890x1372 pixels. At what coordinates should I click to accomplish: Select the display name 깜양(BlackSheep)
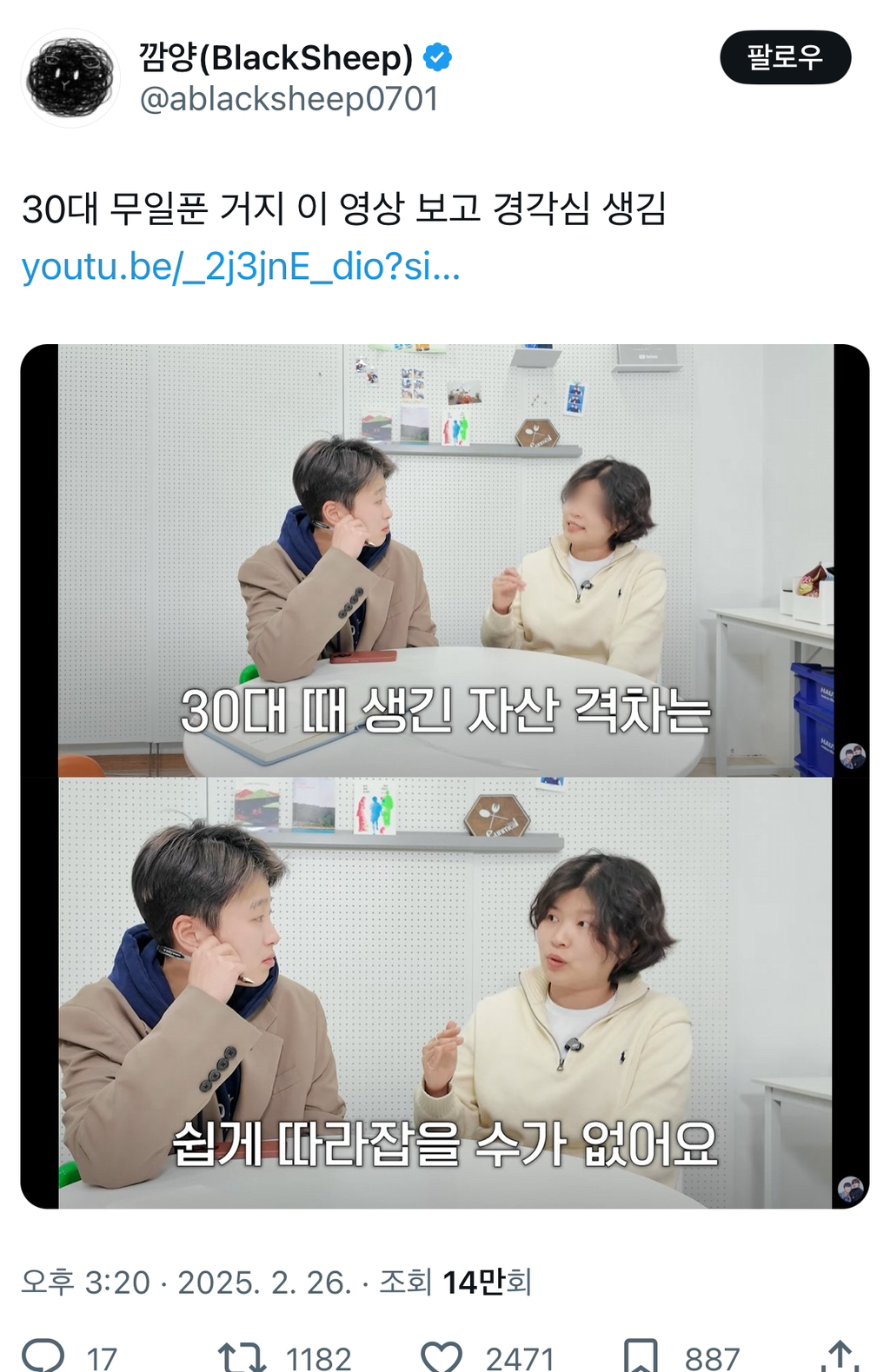pyautogui.click(x=278, y=55)
